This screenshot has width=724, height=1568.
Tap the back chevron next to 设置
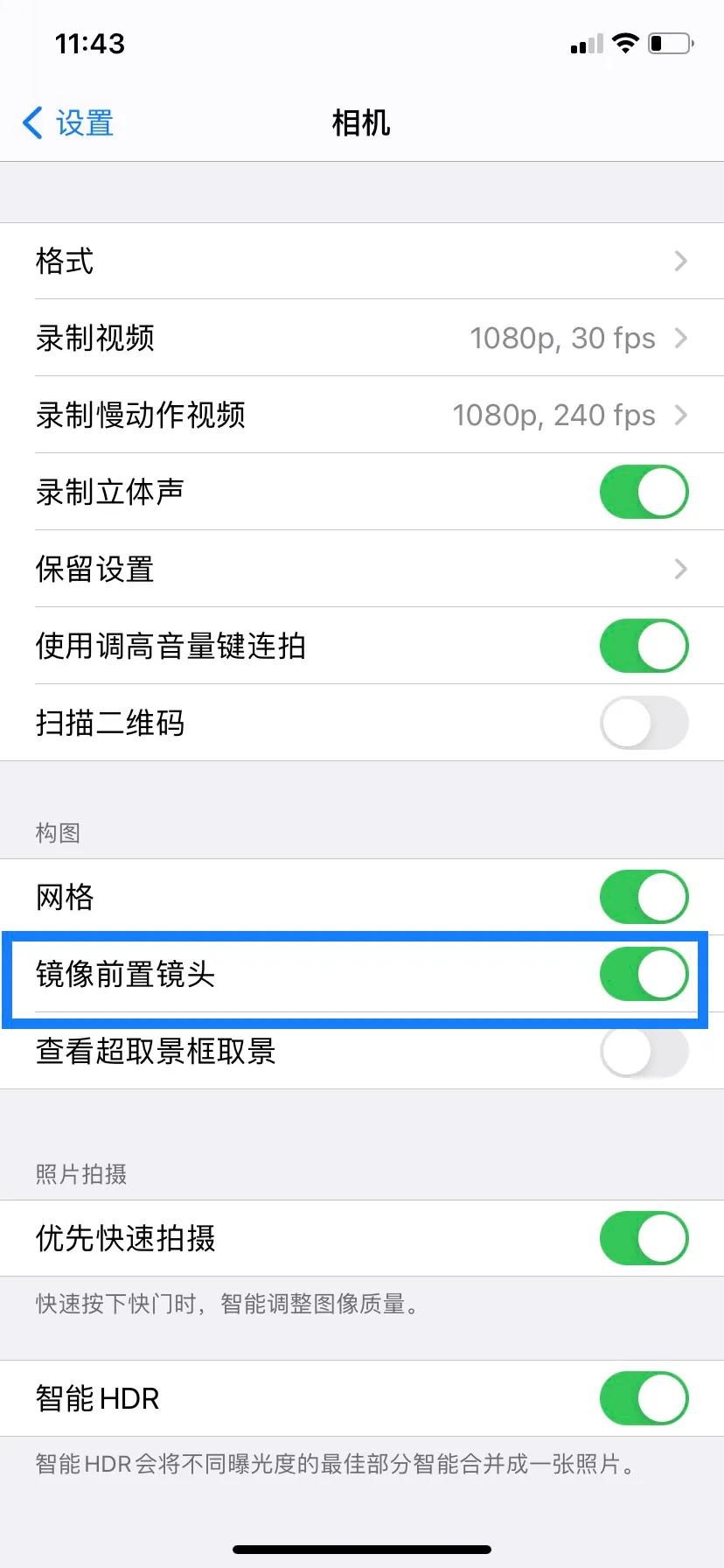click(31, 123)
